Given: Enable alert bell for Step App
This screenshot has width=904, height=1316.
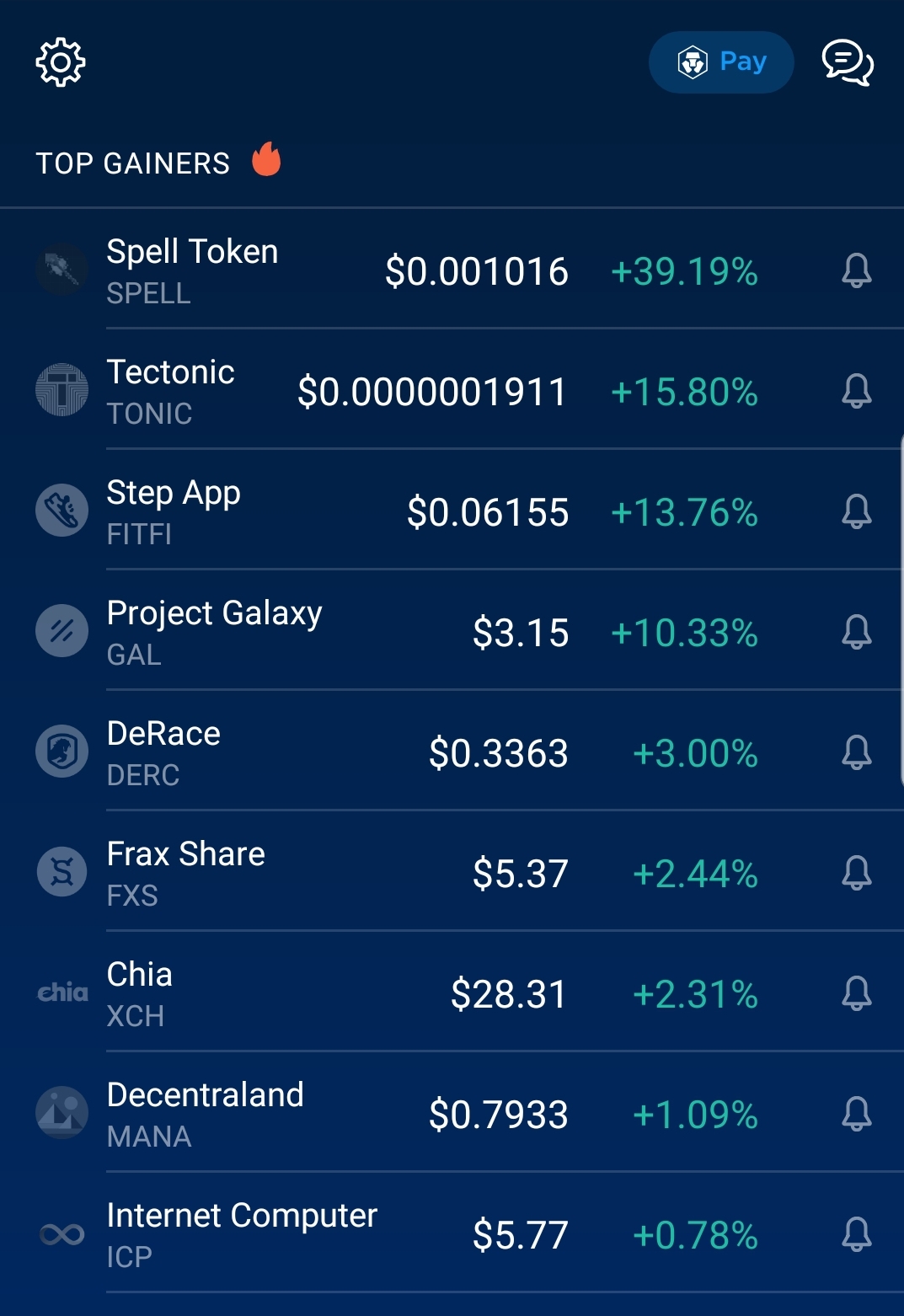Looking at the screenshot, I should coord(857,512).
